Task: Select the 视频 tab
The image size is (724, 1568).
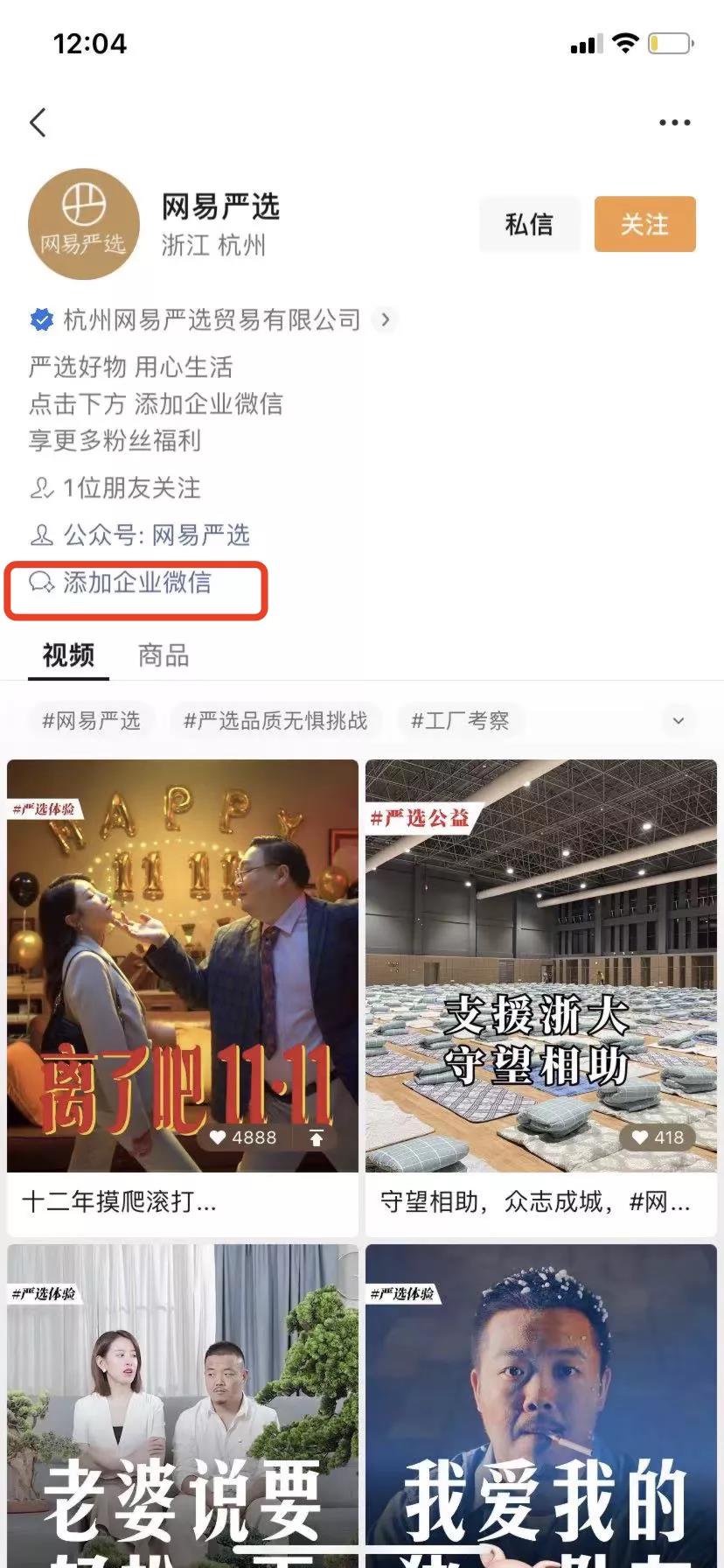Action: [x=68, y=655]
